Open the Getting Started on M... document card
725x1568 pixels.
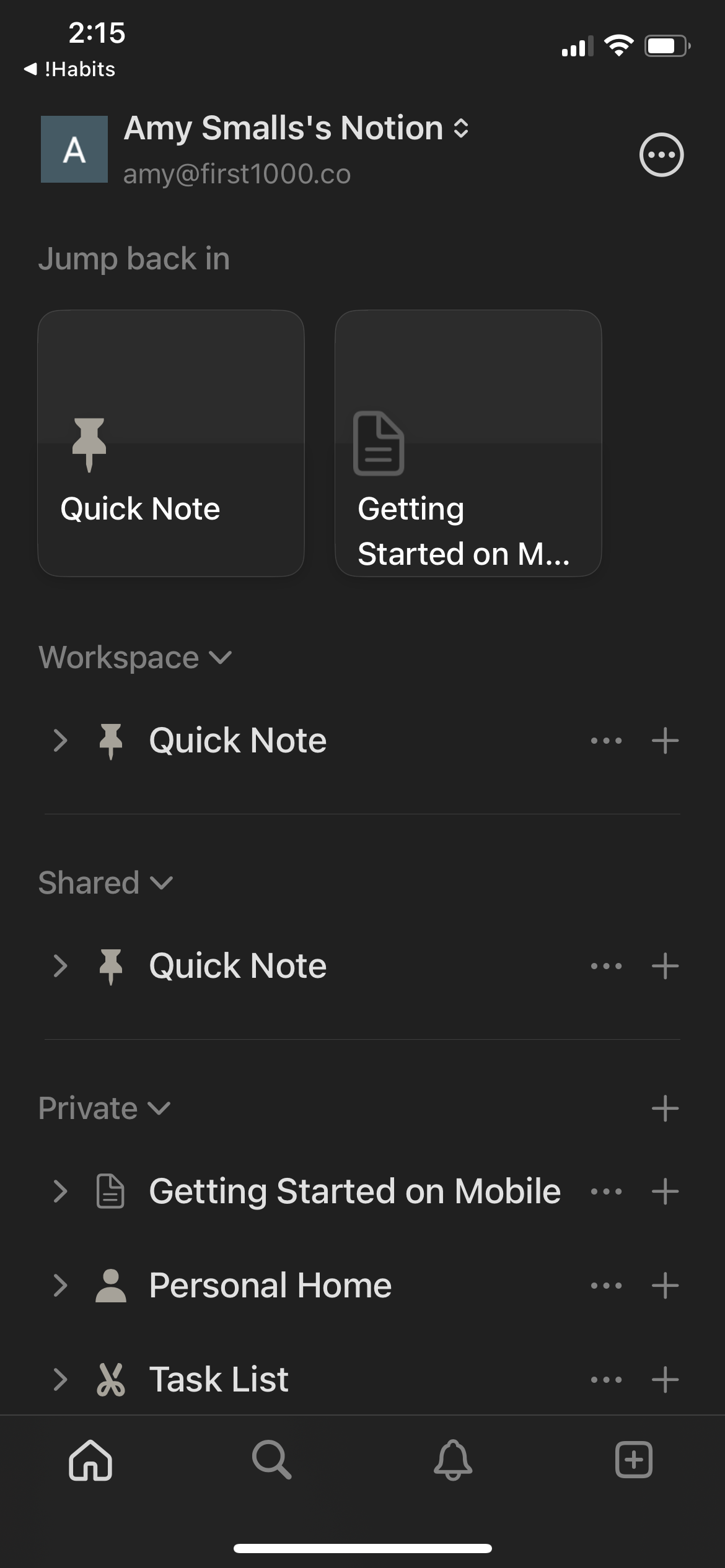pos(468,445)
